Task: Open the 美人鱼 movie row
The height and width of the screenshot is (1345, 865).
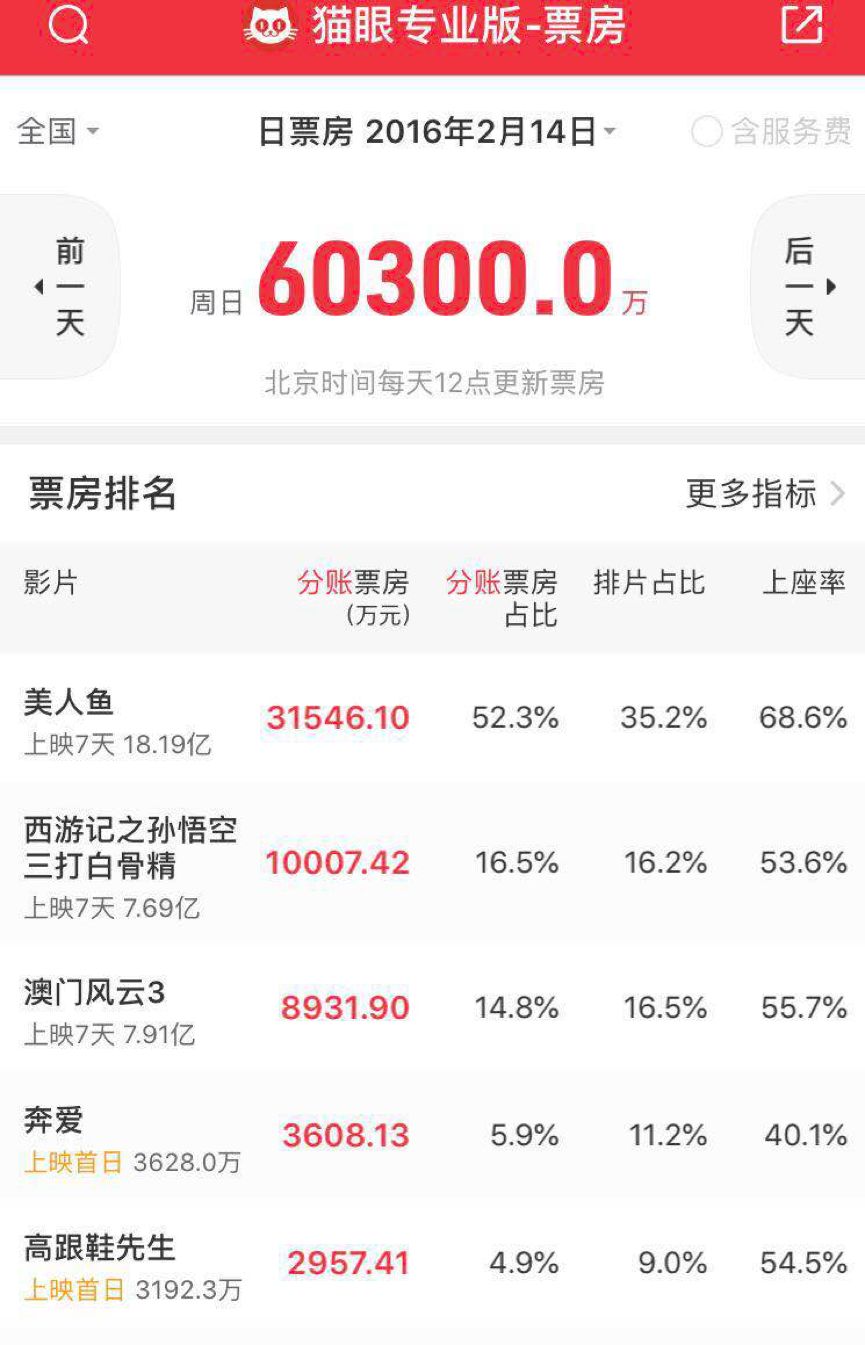Action: (432, 718)
